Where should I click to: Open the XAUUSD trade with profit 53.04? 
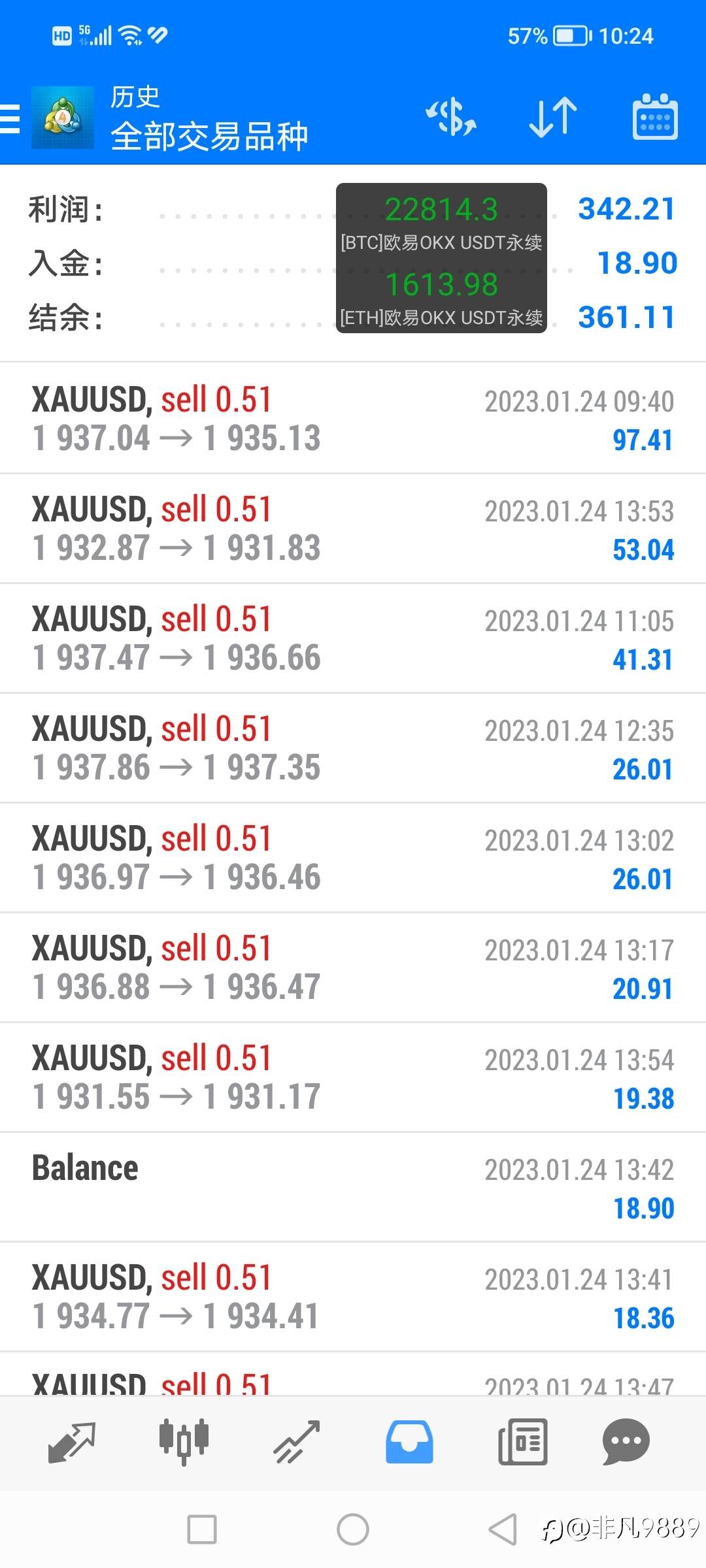click(x=353, y=529)
